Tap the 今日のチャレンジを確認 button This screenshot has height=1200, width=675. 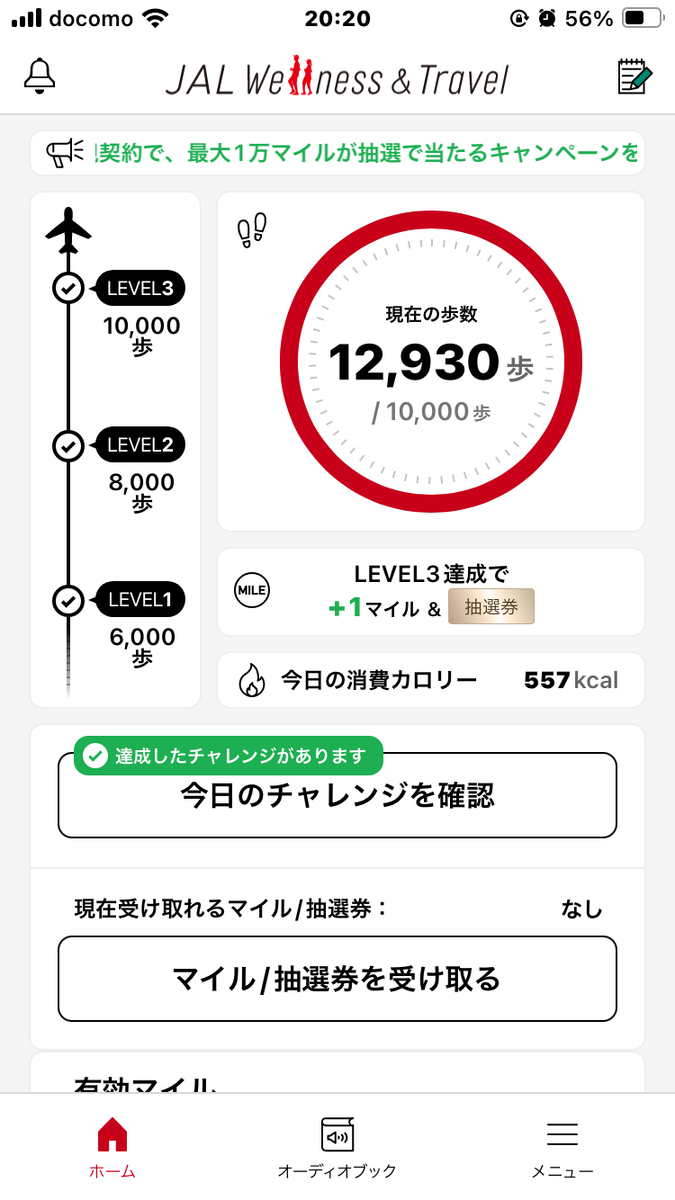click(x=337, y=796)
